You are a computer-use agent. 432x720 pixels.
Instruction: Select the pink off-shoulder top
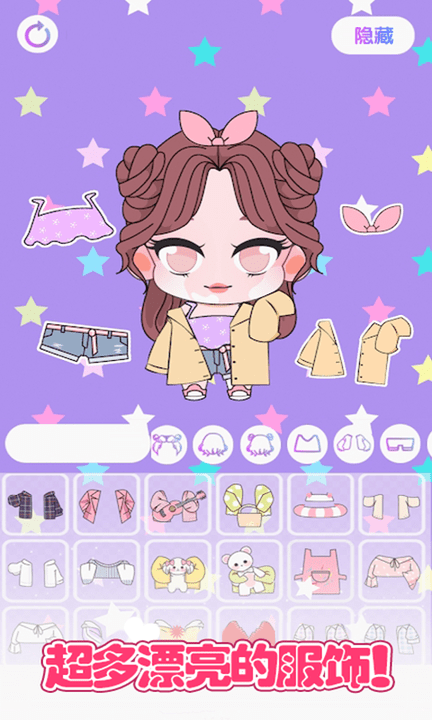392,571
